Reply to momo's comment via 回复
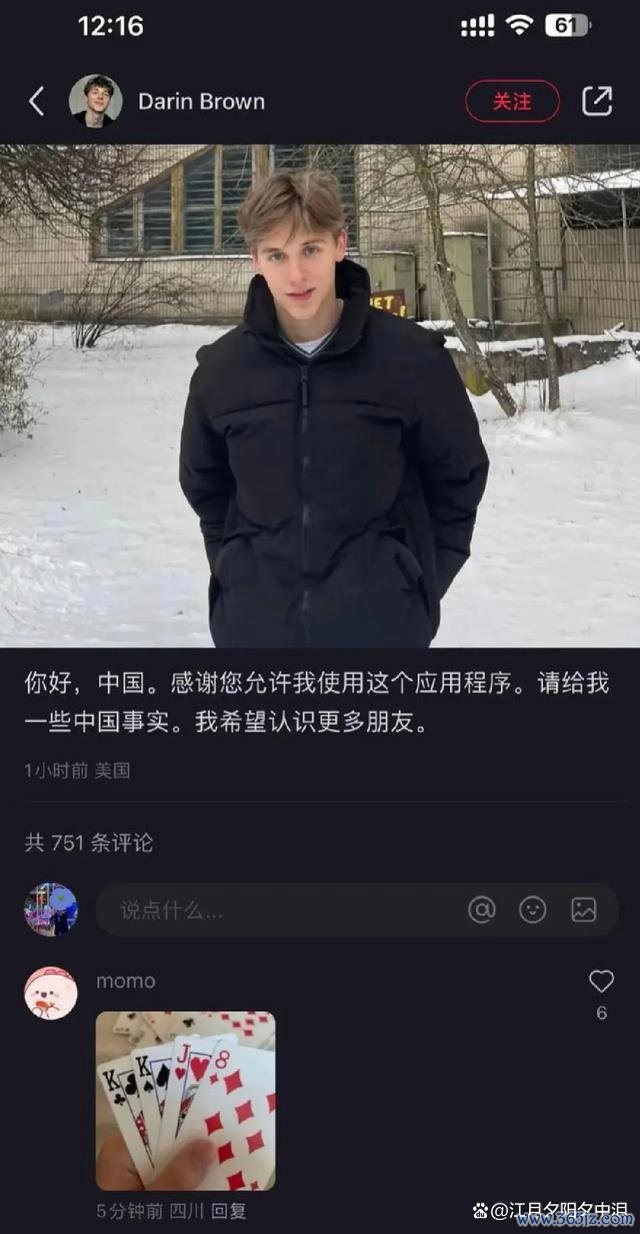 coord(229,1211)
